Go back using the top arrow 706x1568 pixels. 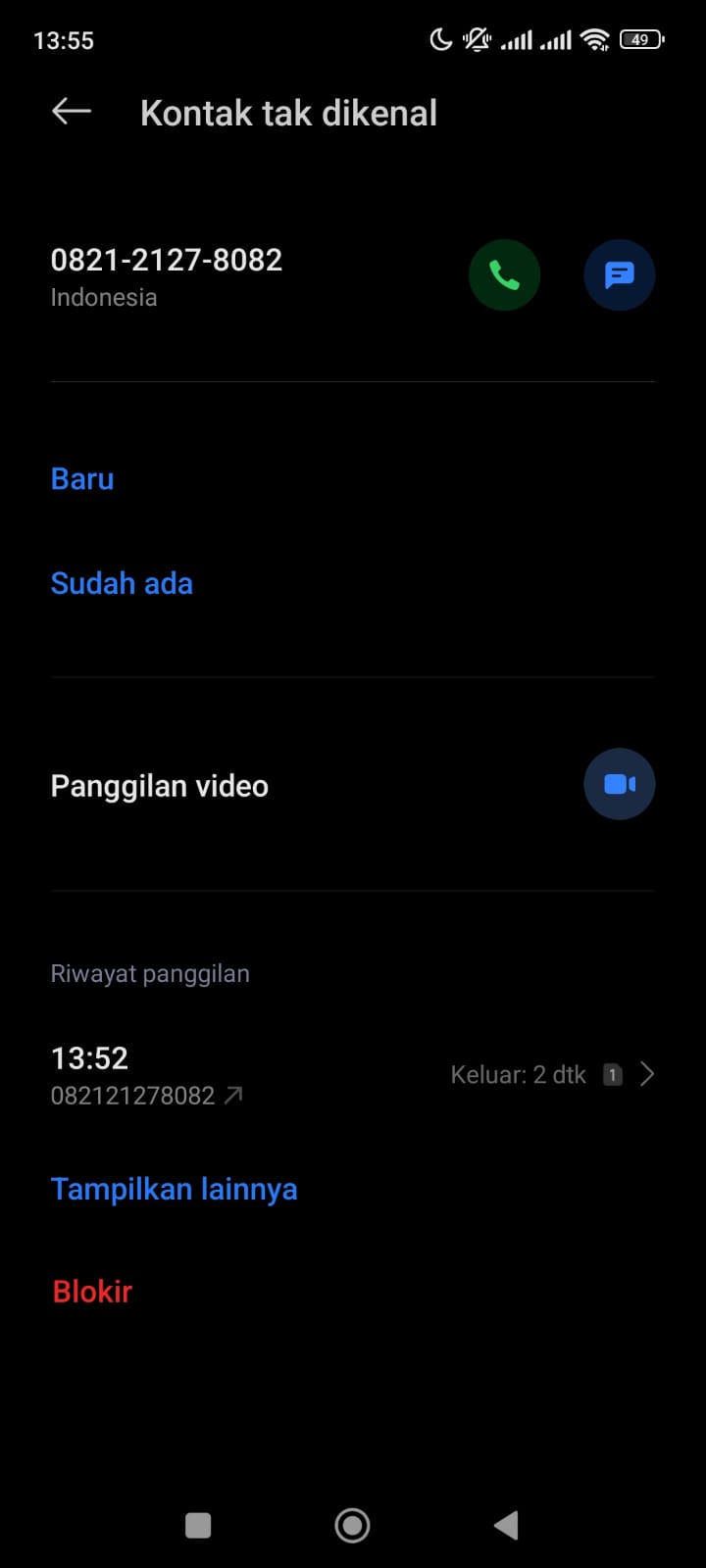coord(72,112)
